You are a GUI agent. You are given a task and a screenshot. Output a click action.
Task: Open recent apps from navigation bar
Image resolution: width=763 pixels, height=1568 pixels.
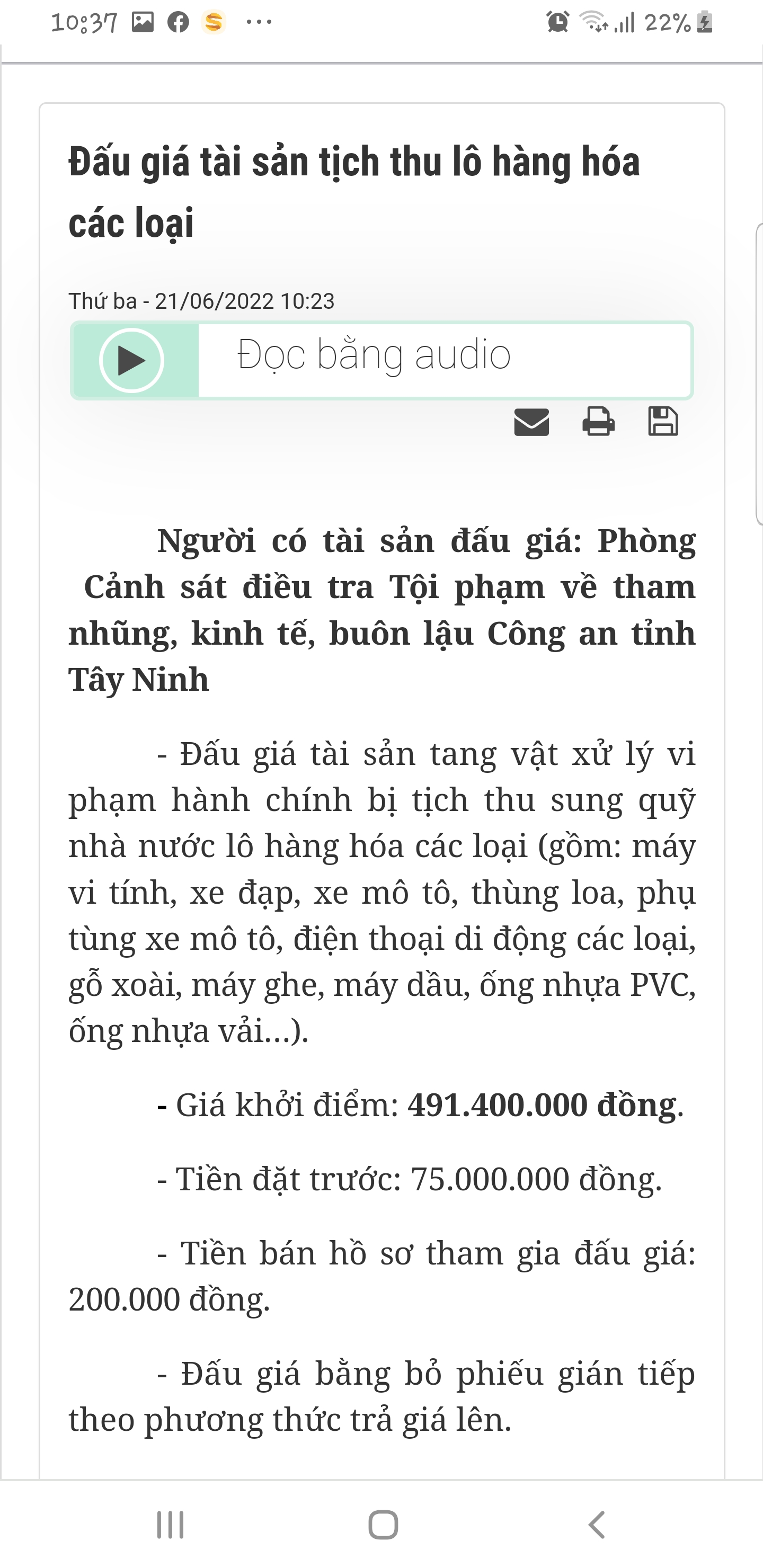click(170, 1525)
